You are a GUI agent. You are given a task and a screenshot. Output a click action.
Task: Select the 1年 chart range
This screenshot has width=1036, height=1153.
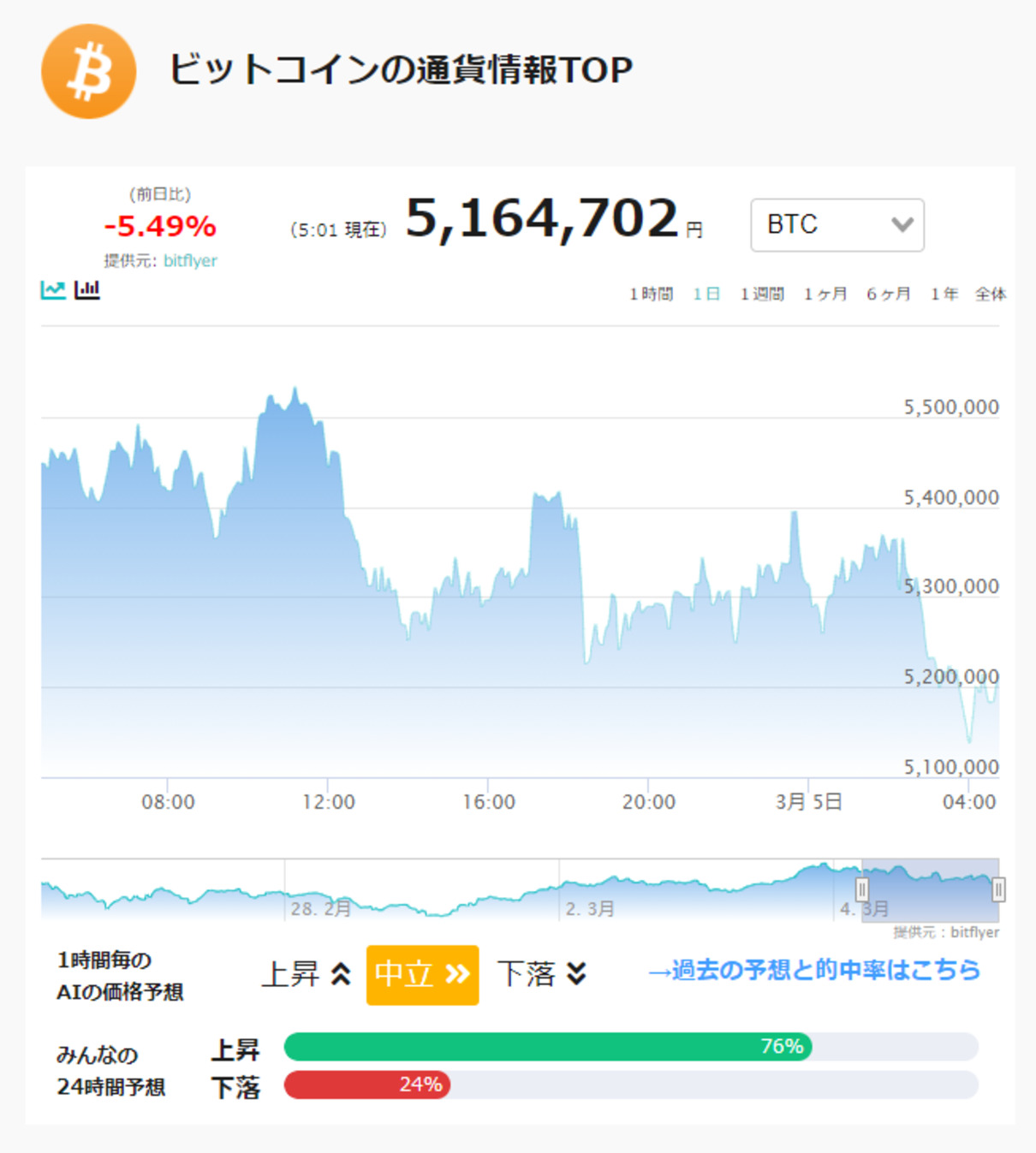tap(944, 294)
